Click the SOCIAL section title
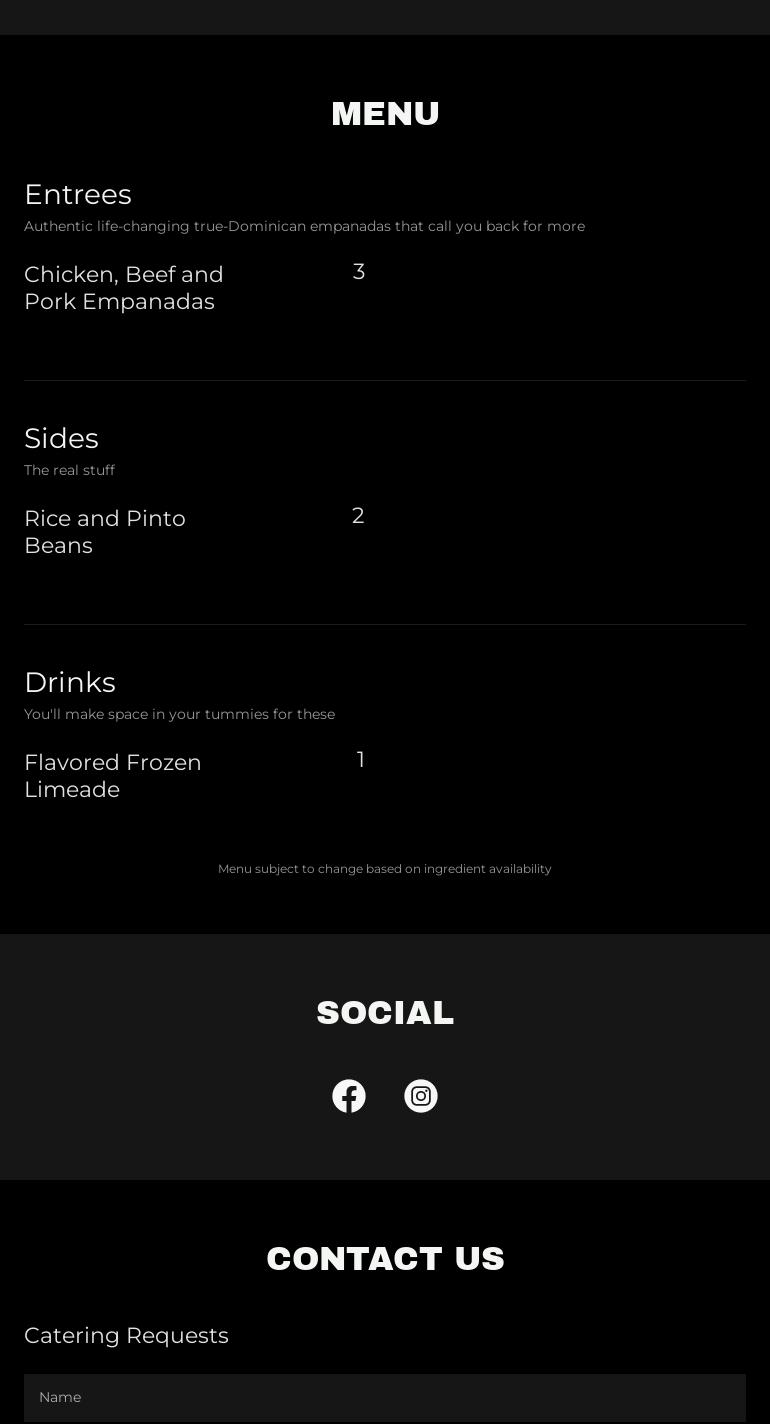770x1424 pixels. pyautogui.click(x=385, y=1012)
